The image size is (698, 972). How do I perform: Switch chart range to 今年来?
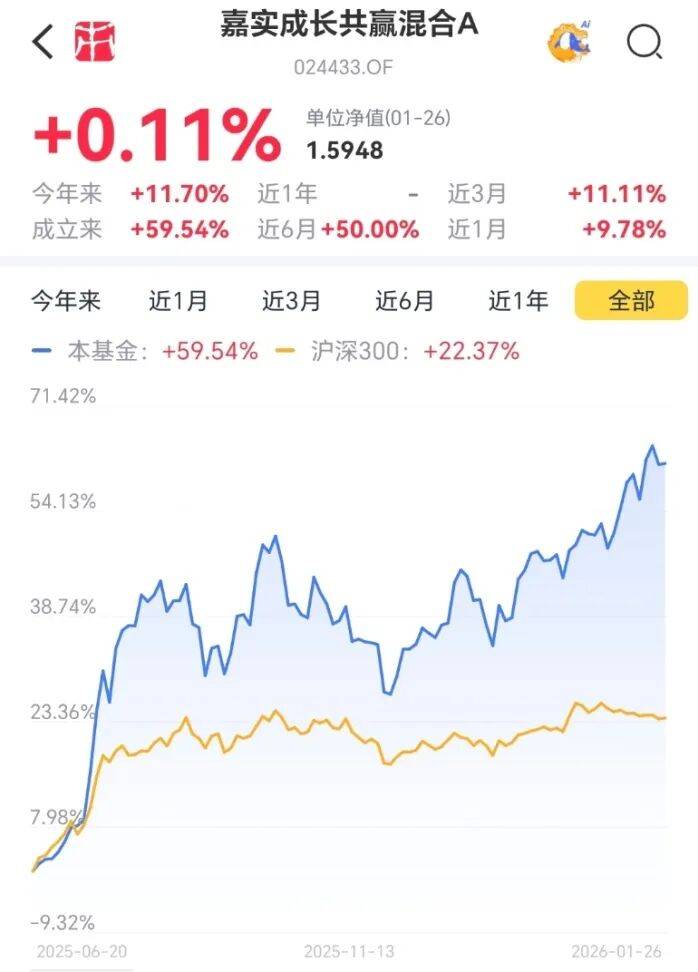(x=65, y=300)
